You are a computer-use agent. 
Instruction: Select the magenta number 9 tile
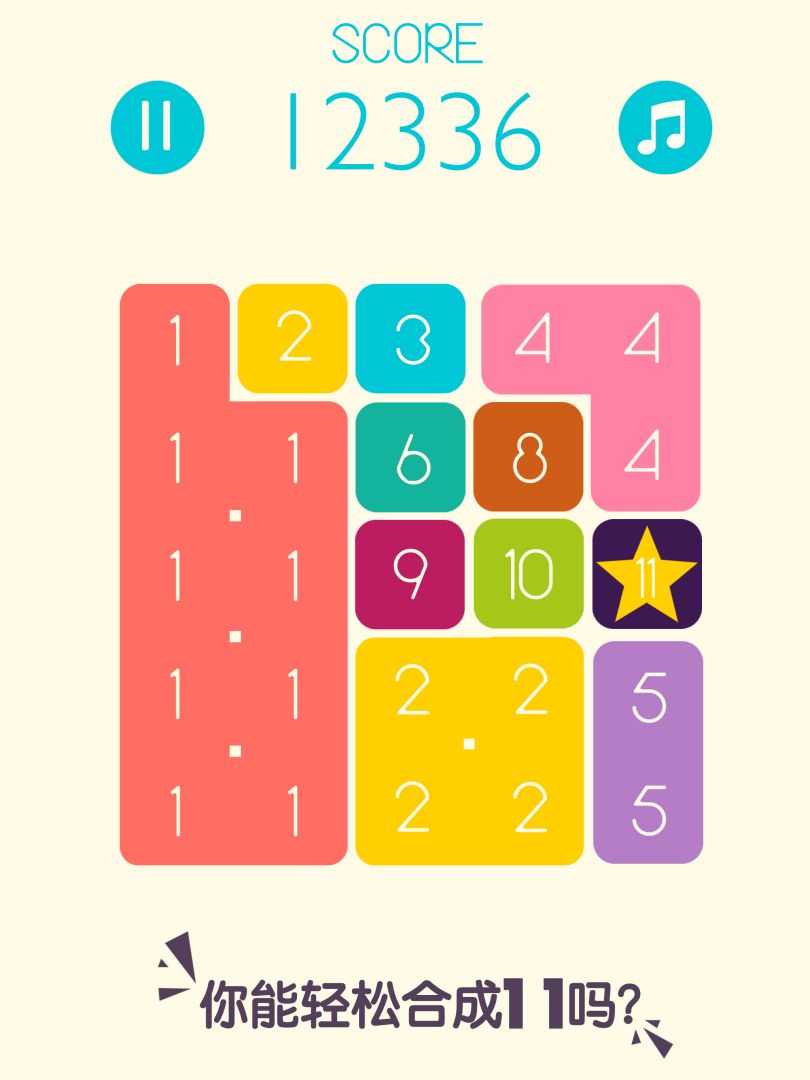(x=410, y=574)
